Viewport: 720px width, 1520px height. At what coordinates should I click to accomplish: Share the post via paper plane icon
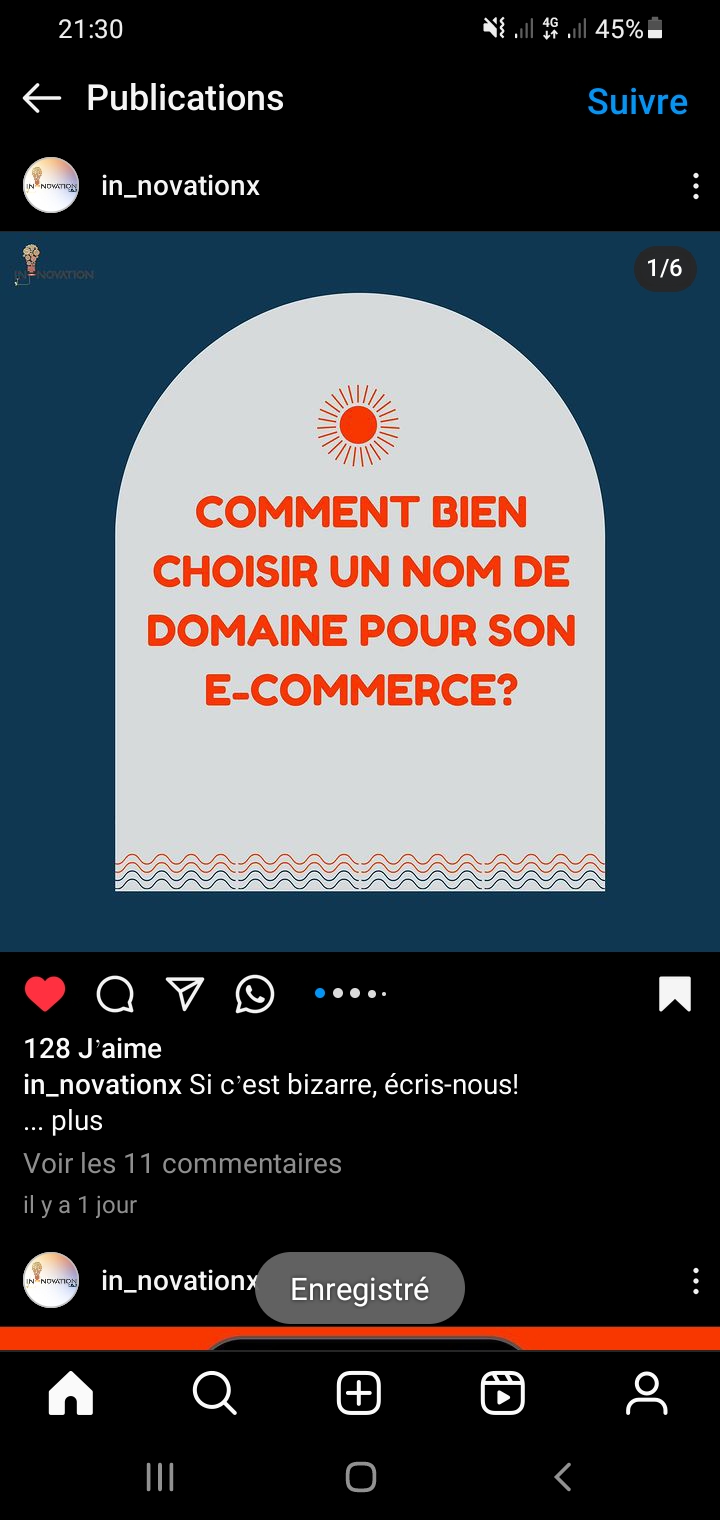(185, 993)
